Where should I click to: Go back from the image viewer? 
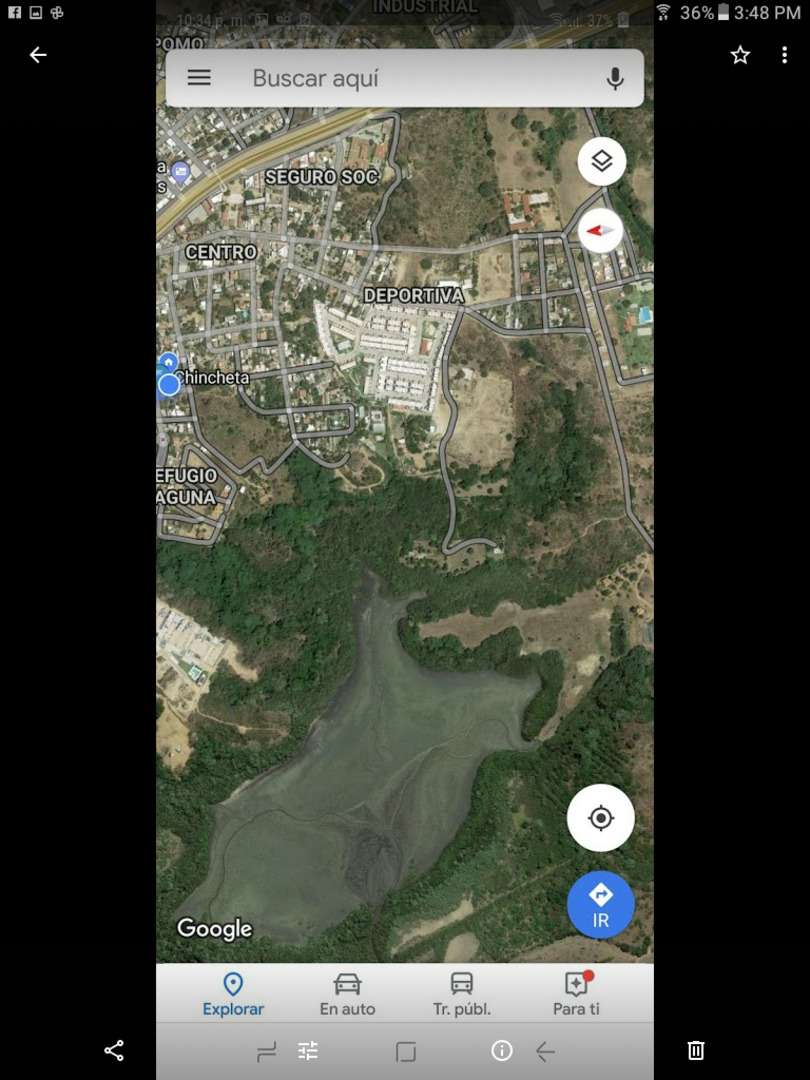(x=38, y=55)
